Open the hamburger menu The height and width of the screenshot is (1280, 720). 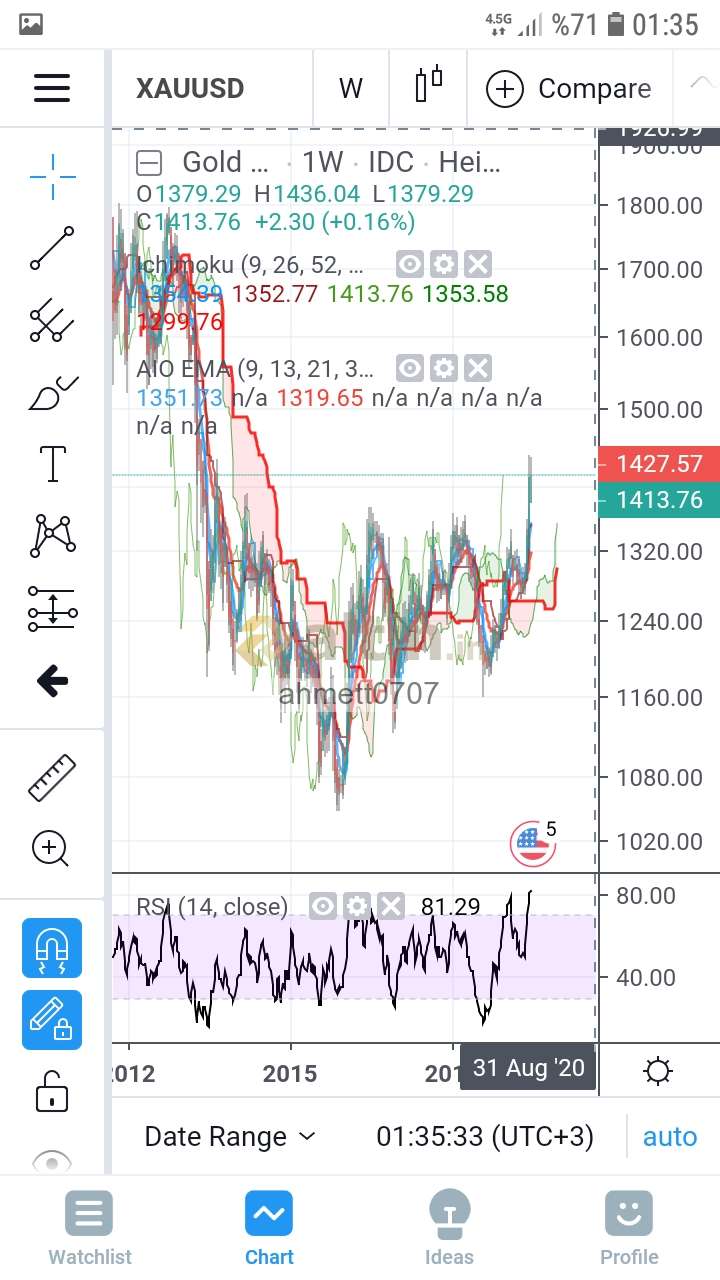click(x=52, y=88)
